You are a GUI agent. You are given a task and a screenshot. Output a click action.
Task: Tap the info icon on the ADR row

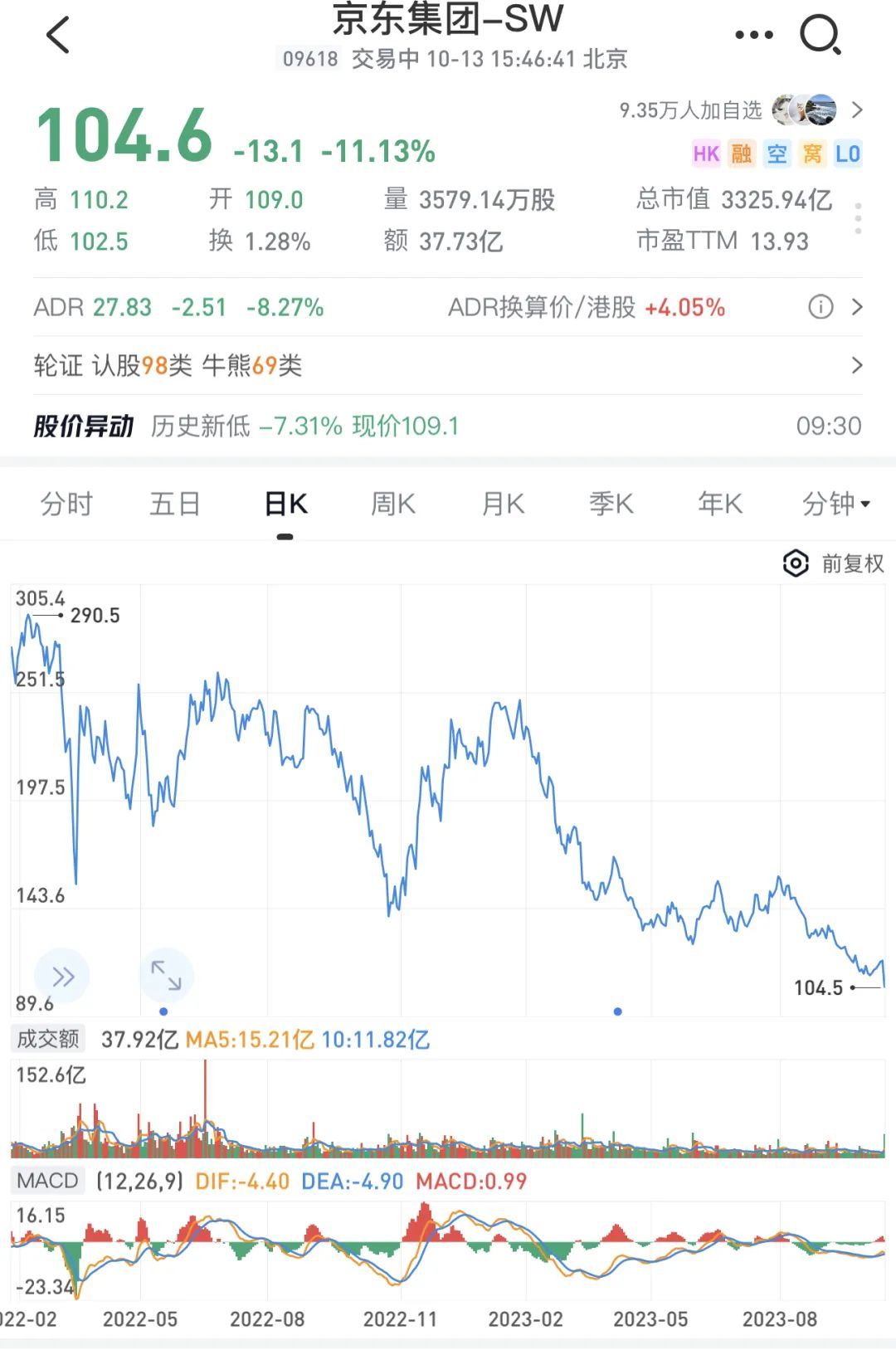[x=821, y=308]
